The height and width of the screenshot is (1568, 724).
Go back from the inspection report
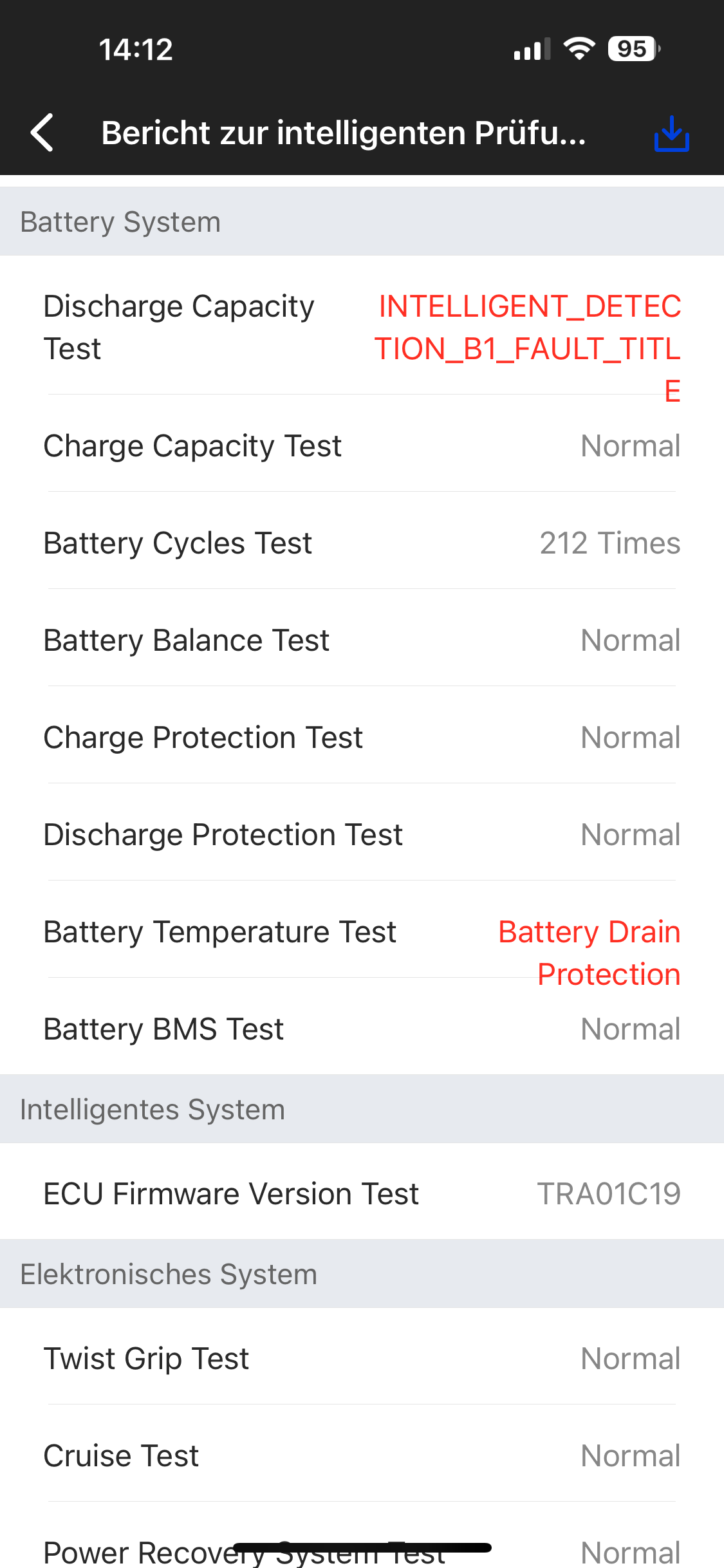tap(42, 133)
